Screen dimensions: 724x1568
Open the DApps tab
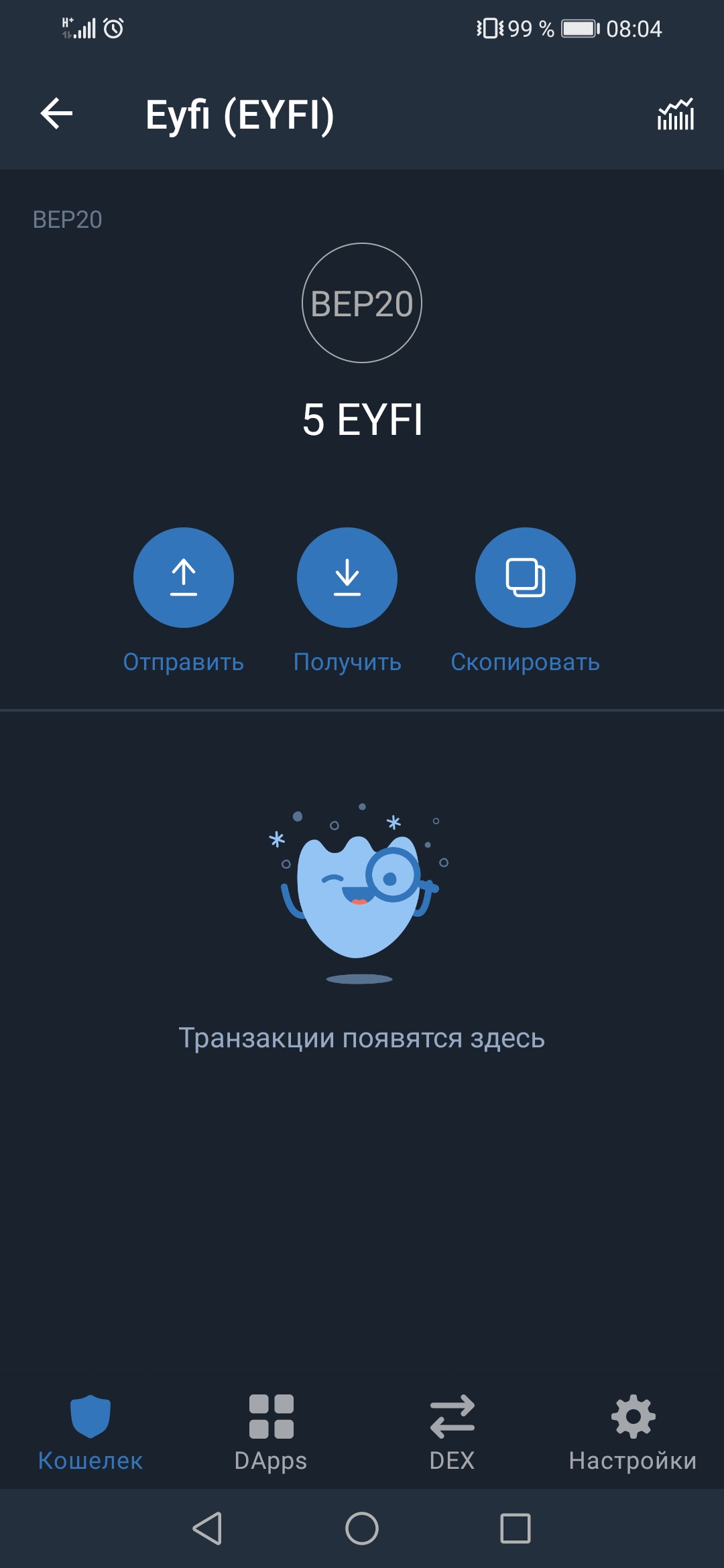pyautogui.click(x=271, y=1433)
